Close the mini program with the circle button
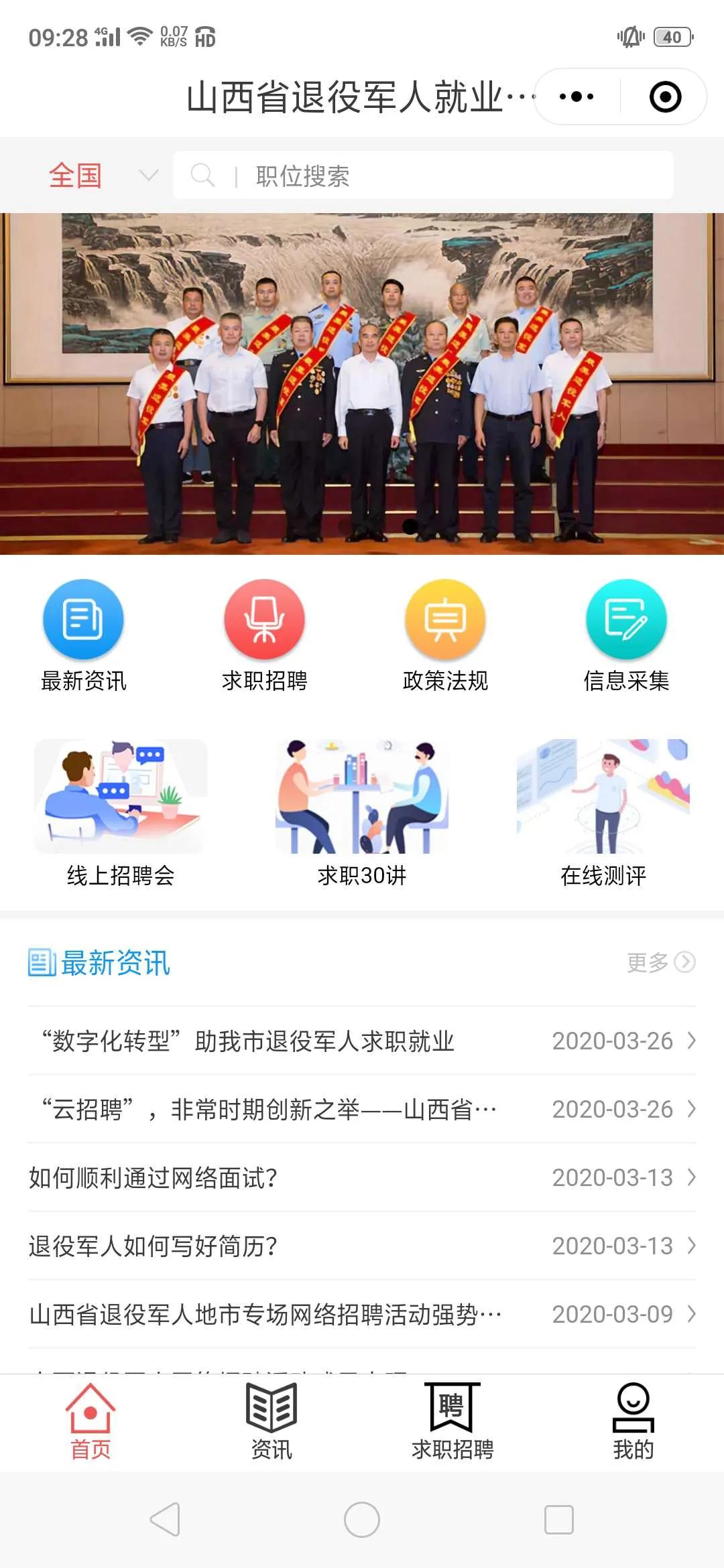This screenshot has width=724, height=1568. tap(665, 96)
